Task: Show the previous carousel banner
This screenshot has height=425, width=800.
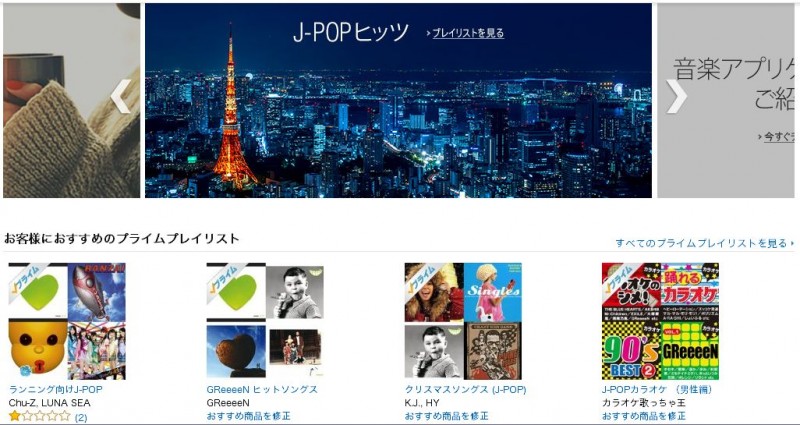Action: click(x=121, y=96)
